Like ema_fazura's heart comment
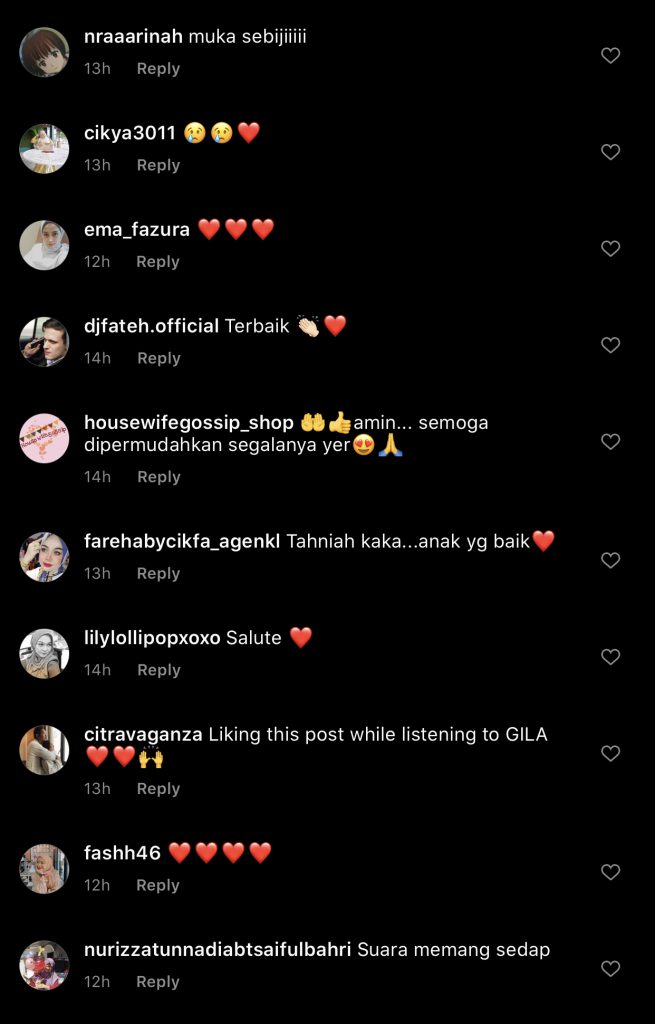The width and height of the screenshot is (655, 1024). click(x=610, y=249)
